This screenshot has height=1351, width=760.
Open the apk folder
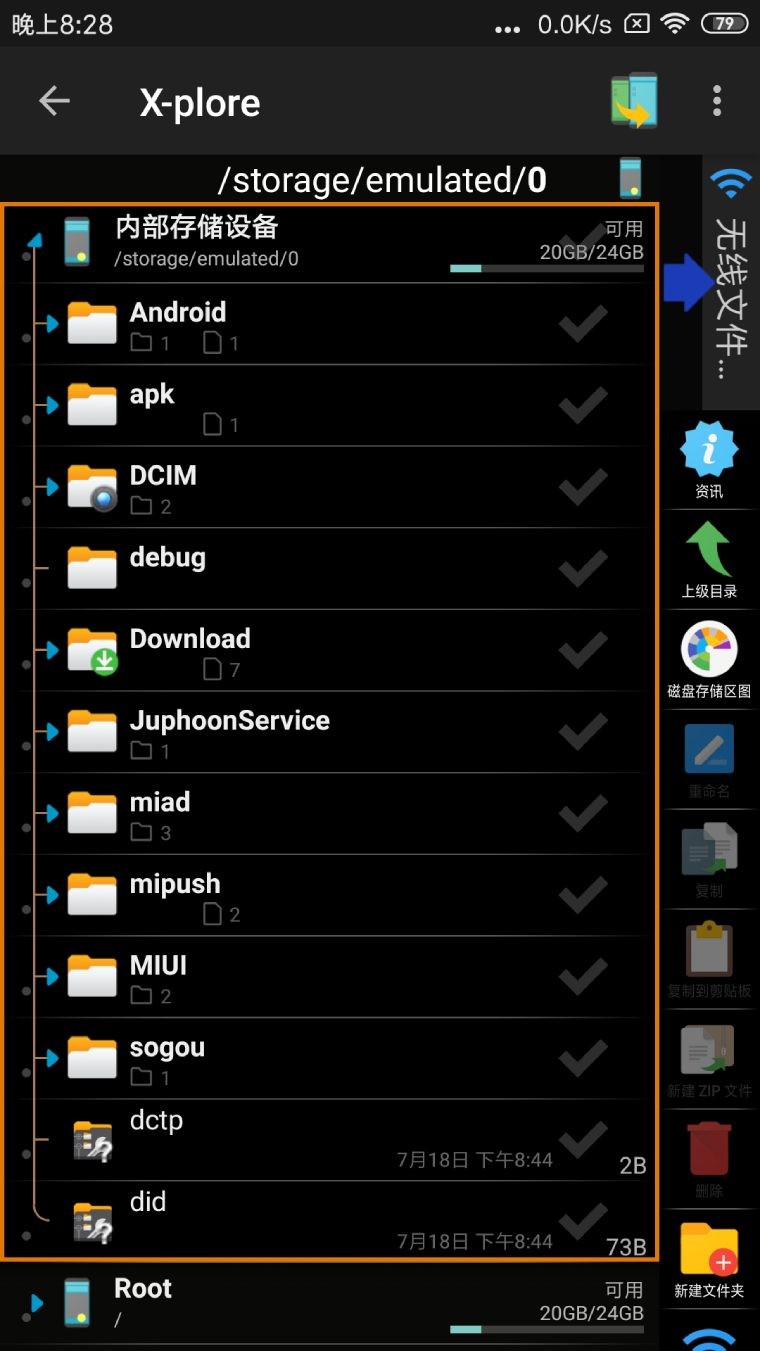coord(152,395)
